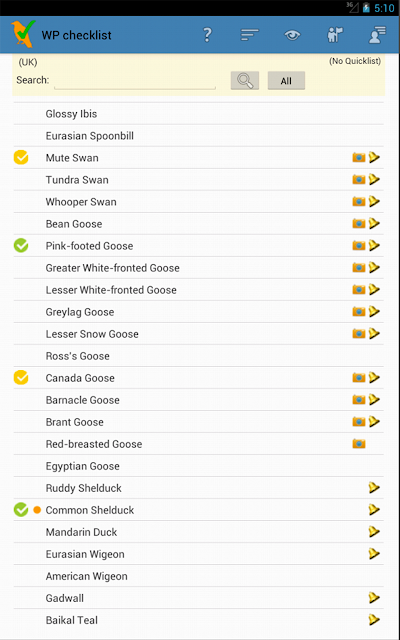Image resolution: width=400 pixels, height=640 pixels.
Task: Open the Glossy Ibis row
Action: click(199, 113)
